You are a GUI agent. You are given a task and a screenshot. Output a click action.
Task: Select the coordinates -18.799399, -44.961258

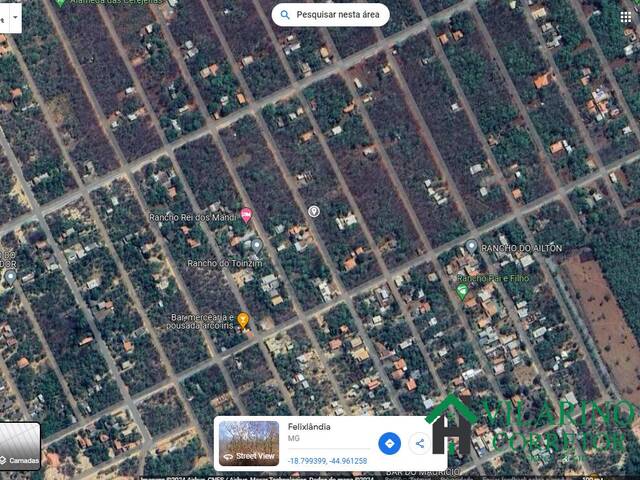coord(327,461)
